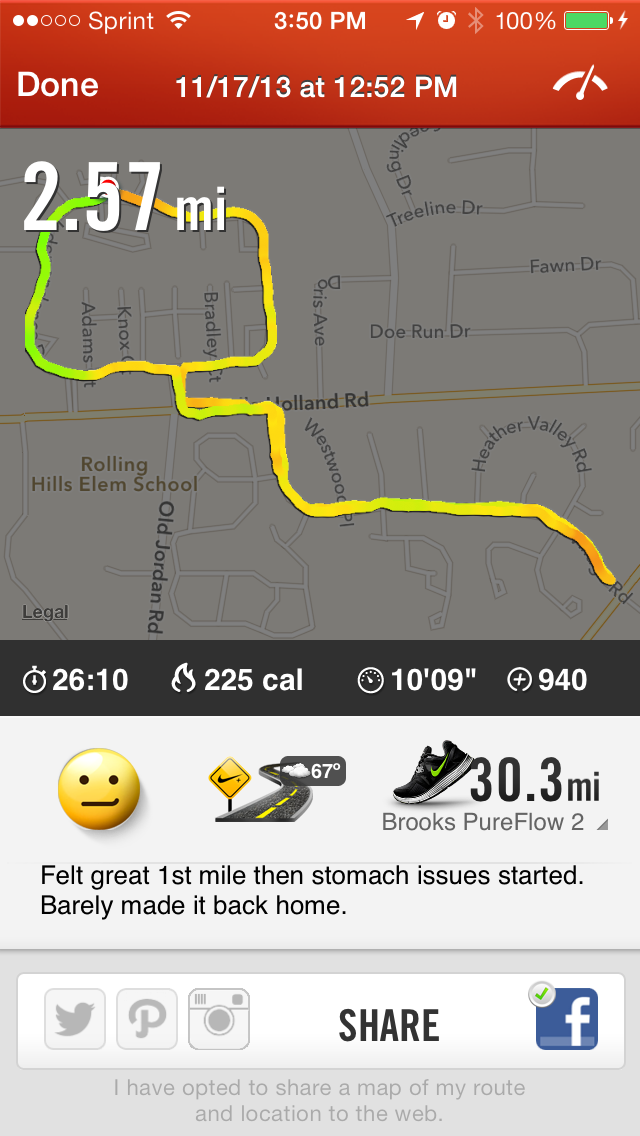Screen dimensions: 640x1136
Task: Share the run on Instagram
Action: click(219, 1019)
